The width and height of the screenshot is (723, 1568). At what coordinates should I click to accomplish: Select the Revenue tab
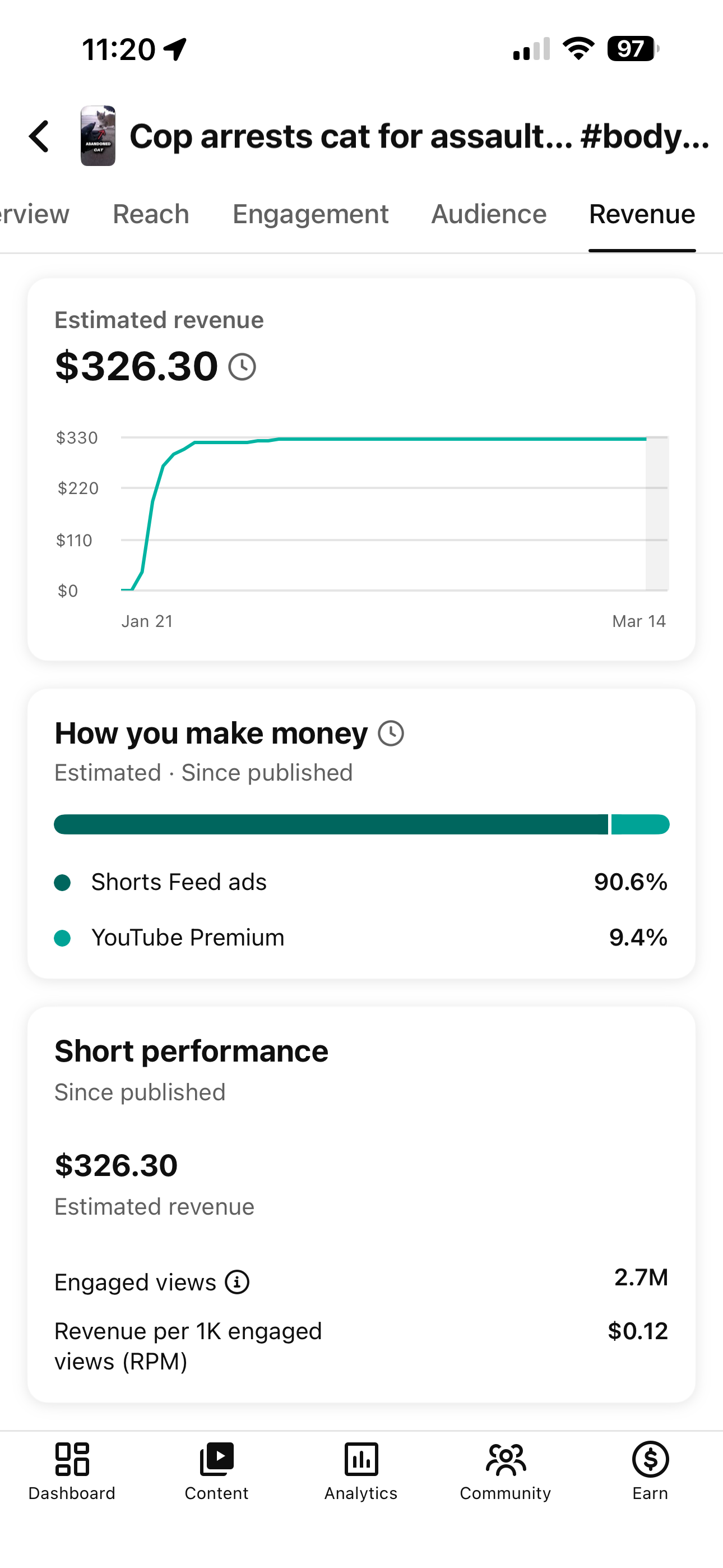click(x=642, y=214)
